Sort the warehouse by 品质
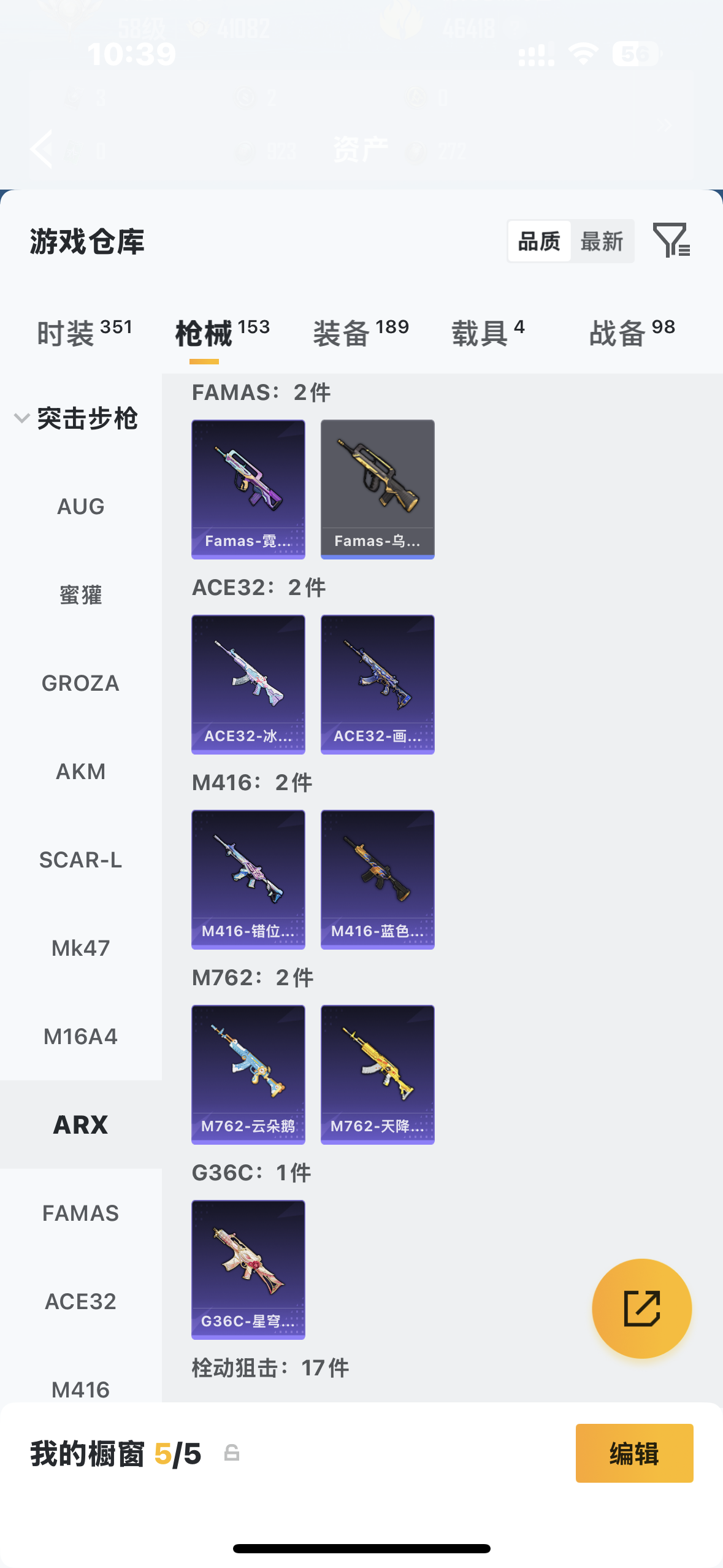The width and height of the screenshot is (723, 1568). click(x=539, y=241)
